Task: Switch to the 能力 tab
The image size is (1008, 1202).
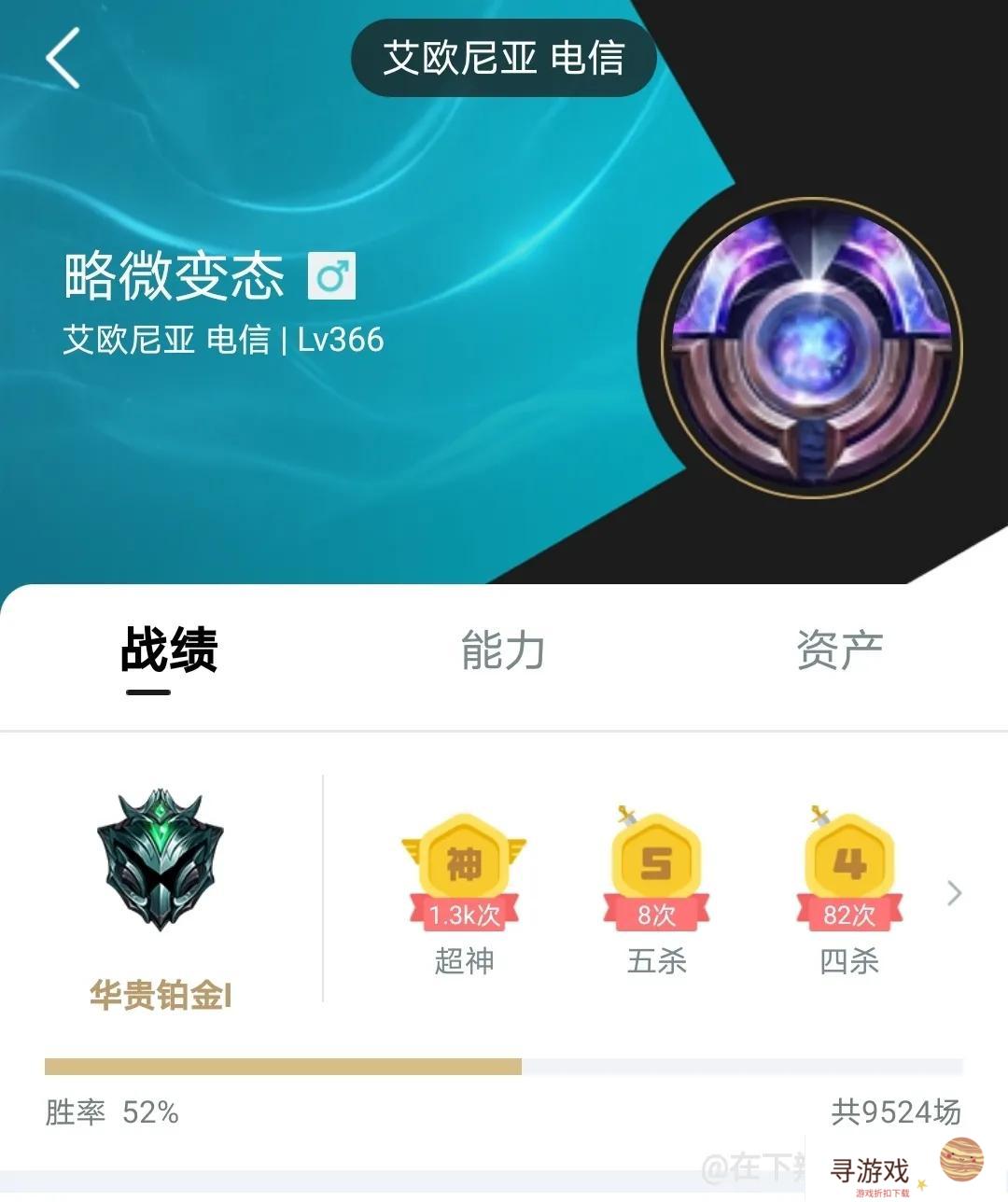Action: pyautogui.click(x=503, y=650)
